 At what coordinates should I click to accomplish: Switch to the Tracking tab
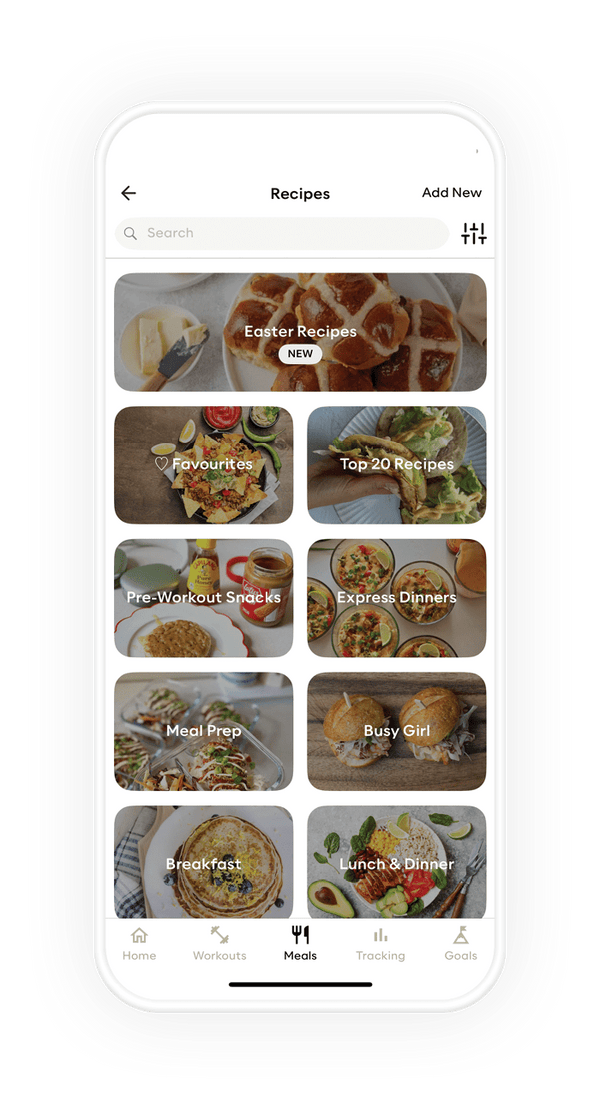380,943
